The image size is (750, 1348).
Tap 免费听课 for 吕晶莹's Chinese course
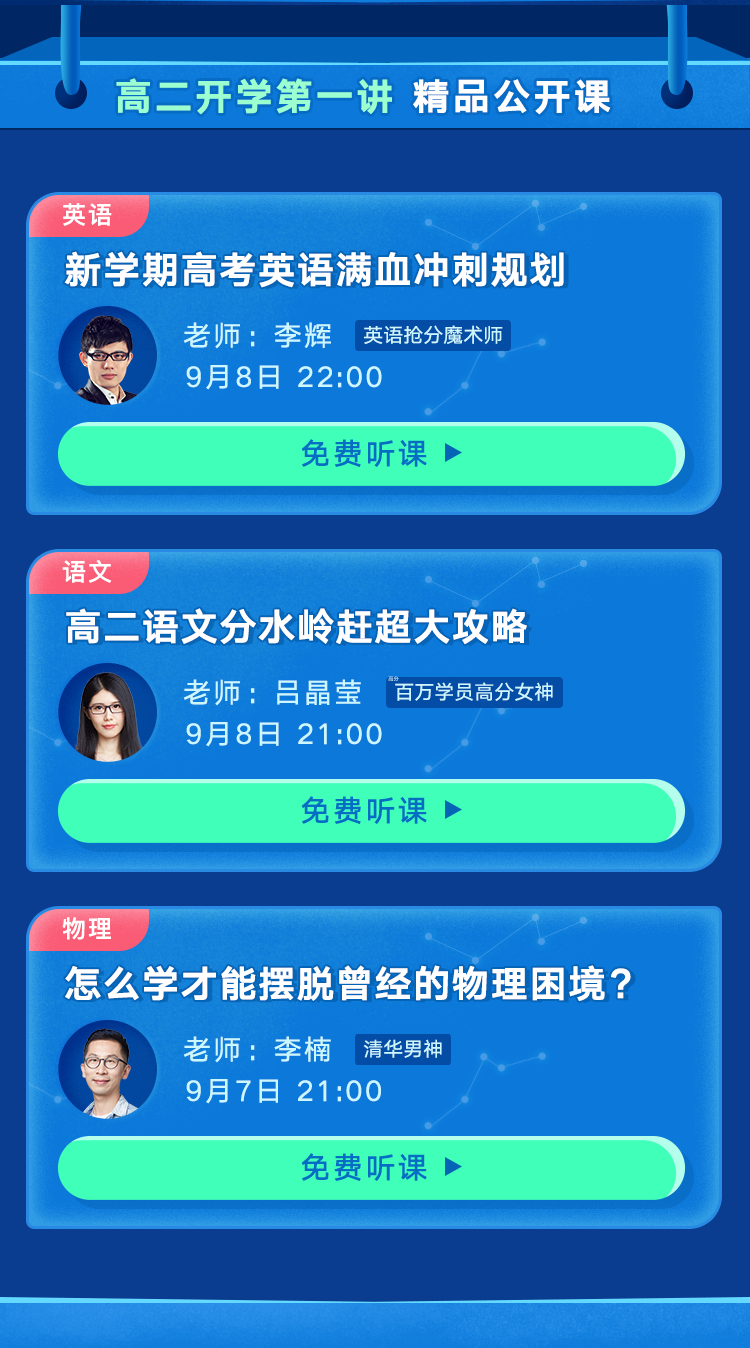coord(371,811)
